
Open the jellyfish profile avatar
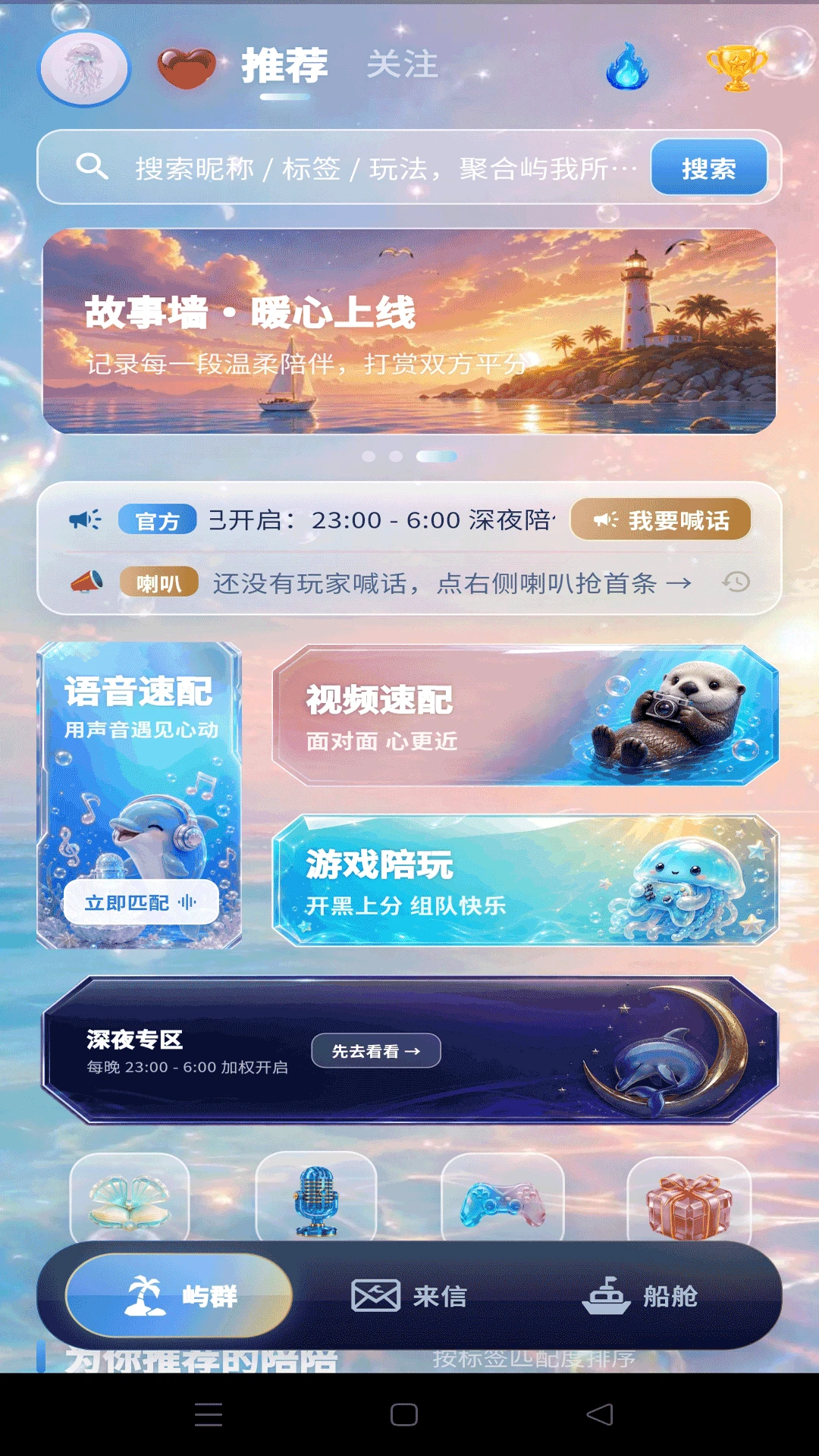pyautogui.click(x=84, y=68)
